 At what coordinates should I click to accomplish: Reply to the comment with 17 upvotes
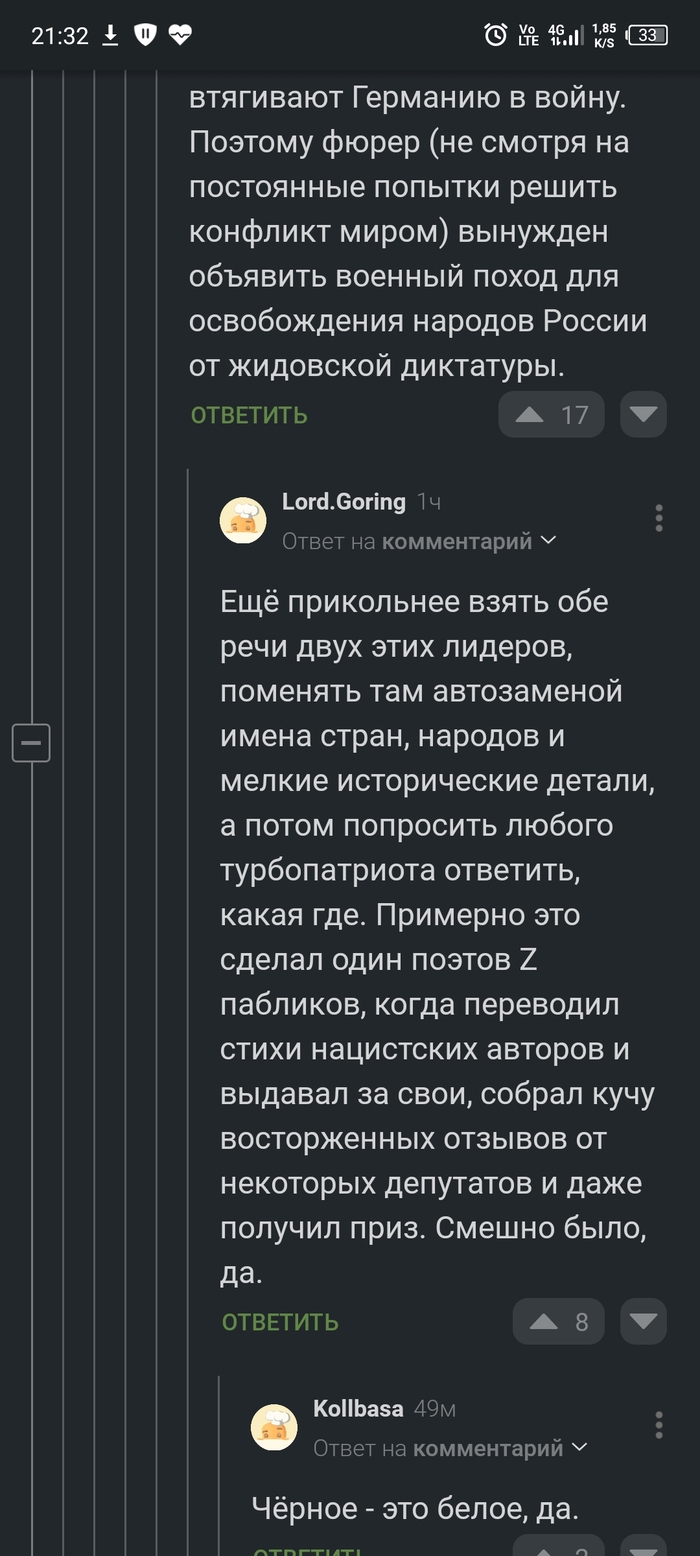click(x=249, y=415)
